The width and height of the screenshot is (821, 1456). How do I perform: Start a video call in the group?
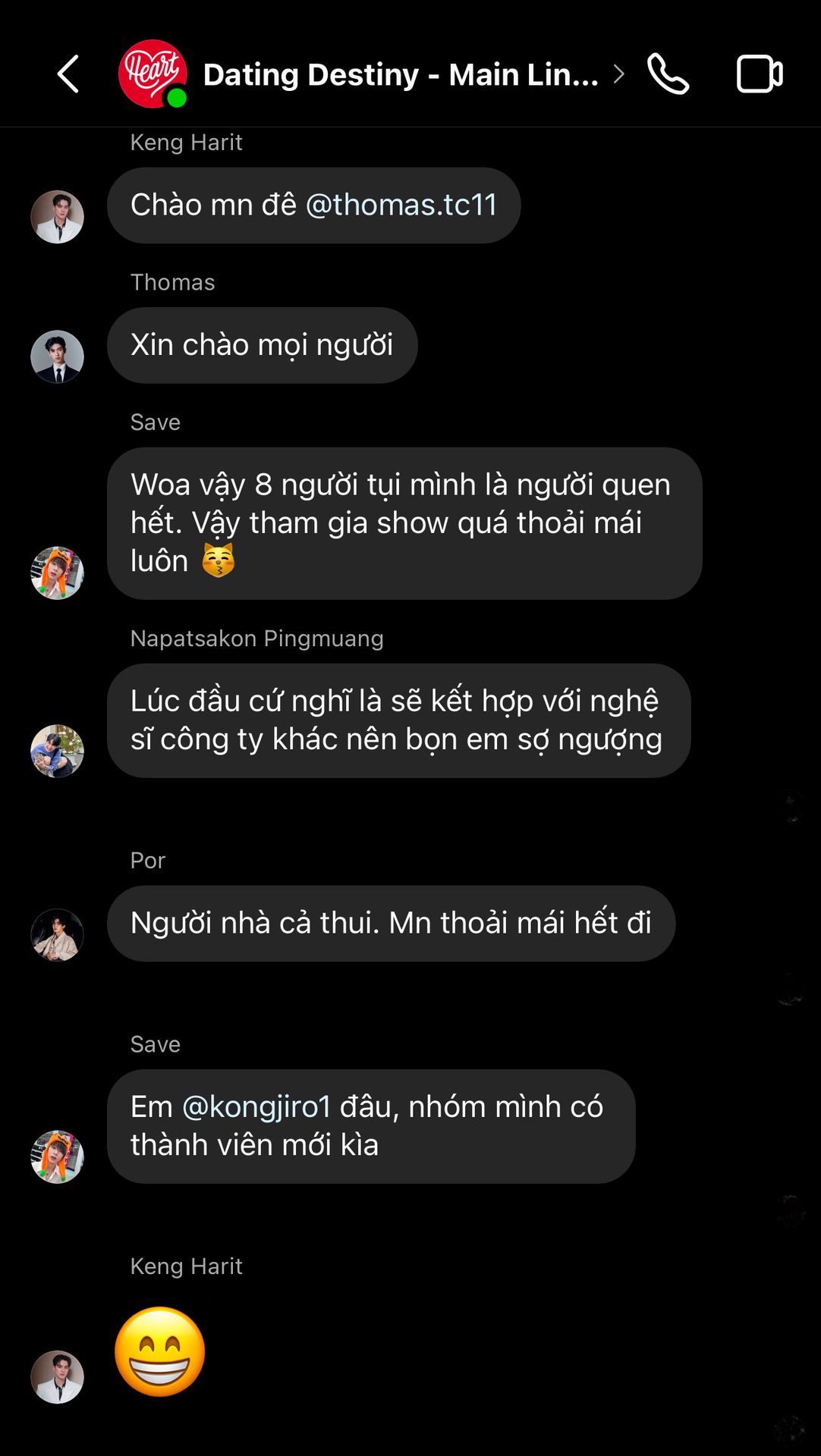tap(760, 74)
